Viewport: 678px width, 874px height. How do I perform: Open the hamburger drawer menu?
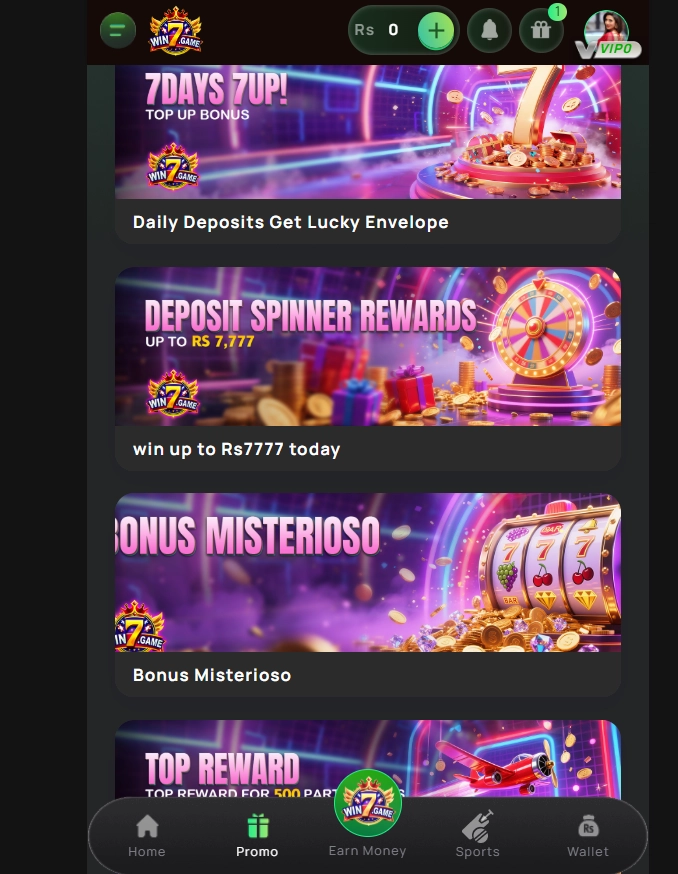tap(118, 30)
